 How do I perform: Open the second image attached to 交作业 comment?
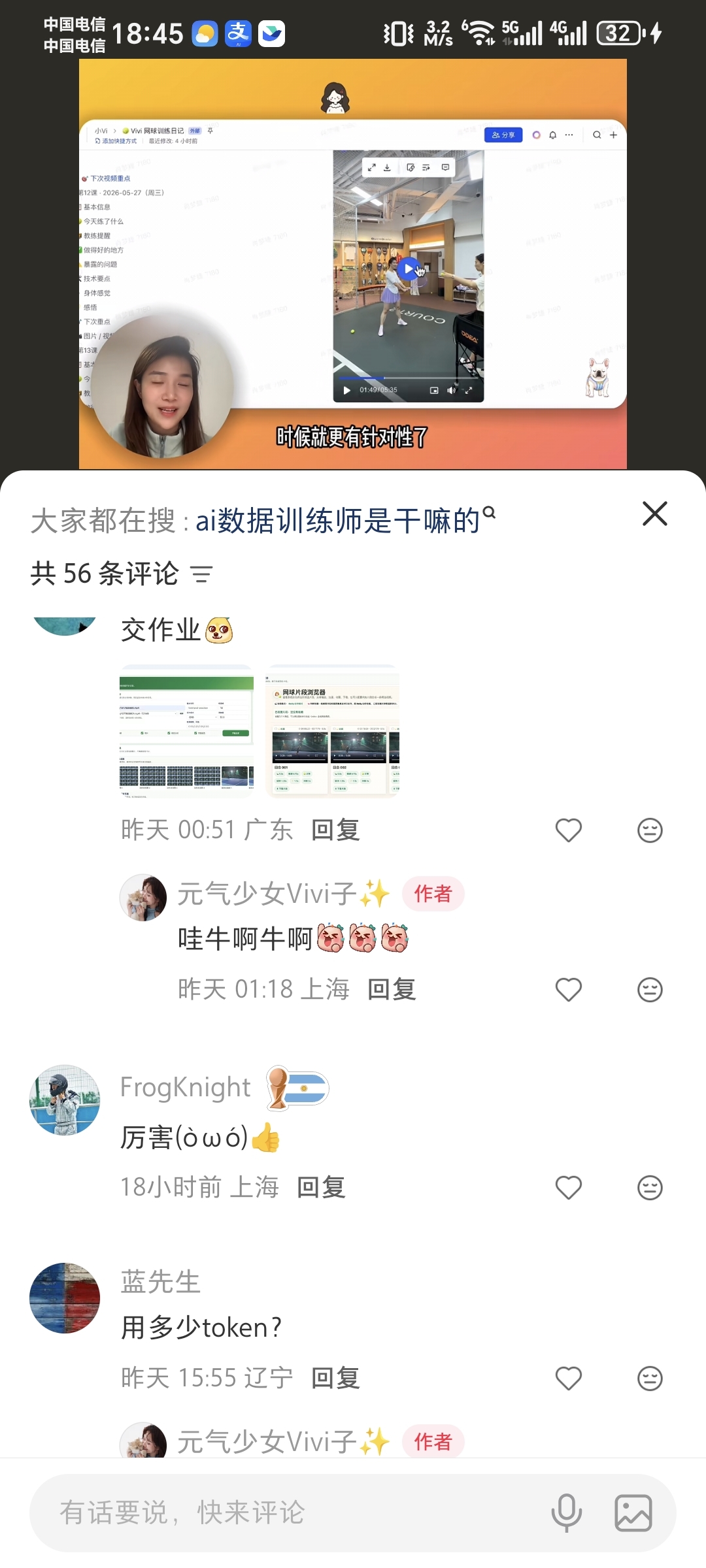click(333, 732)
